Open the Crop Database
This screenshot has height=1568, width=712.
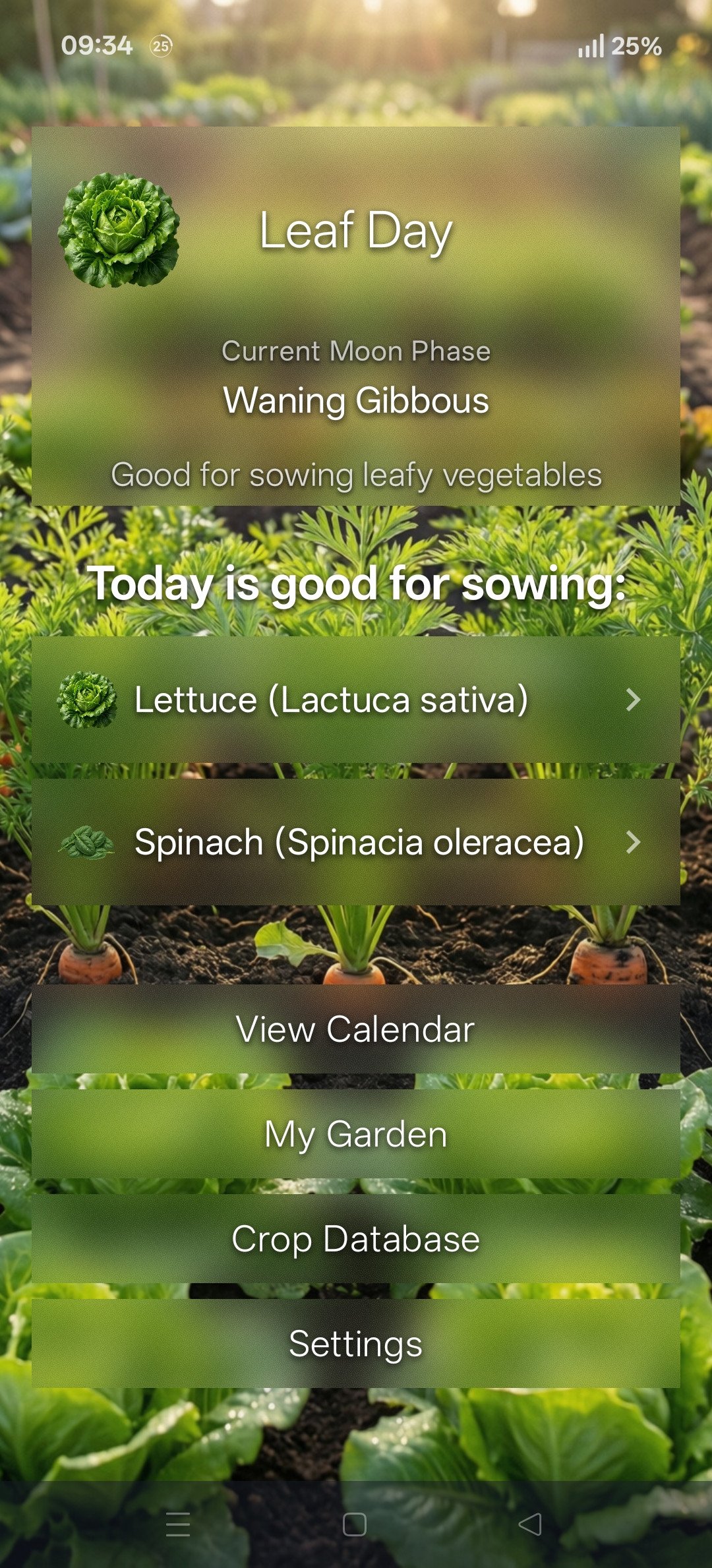pos(356,1238)
